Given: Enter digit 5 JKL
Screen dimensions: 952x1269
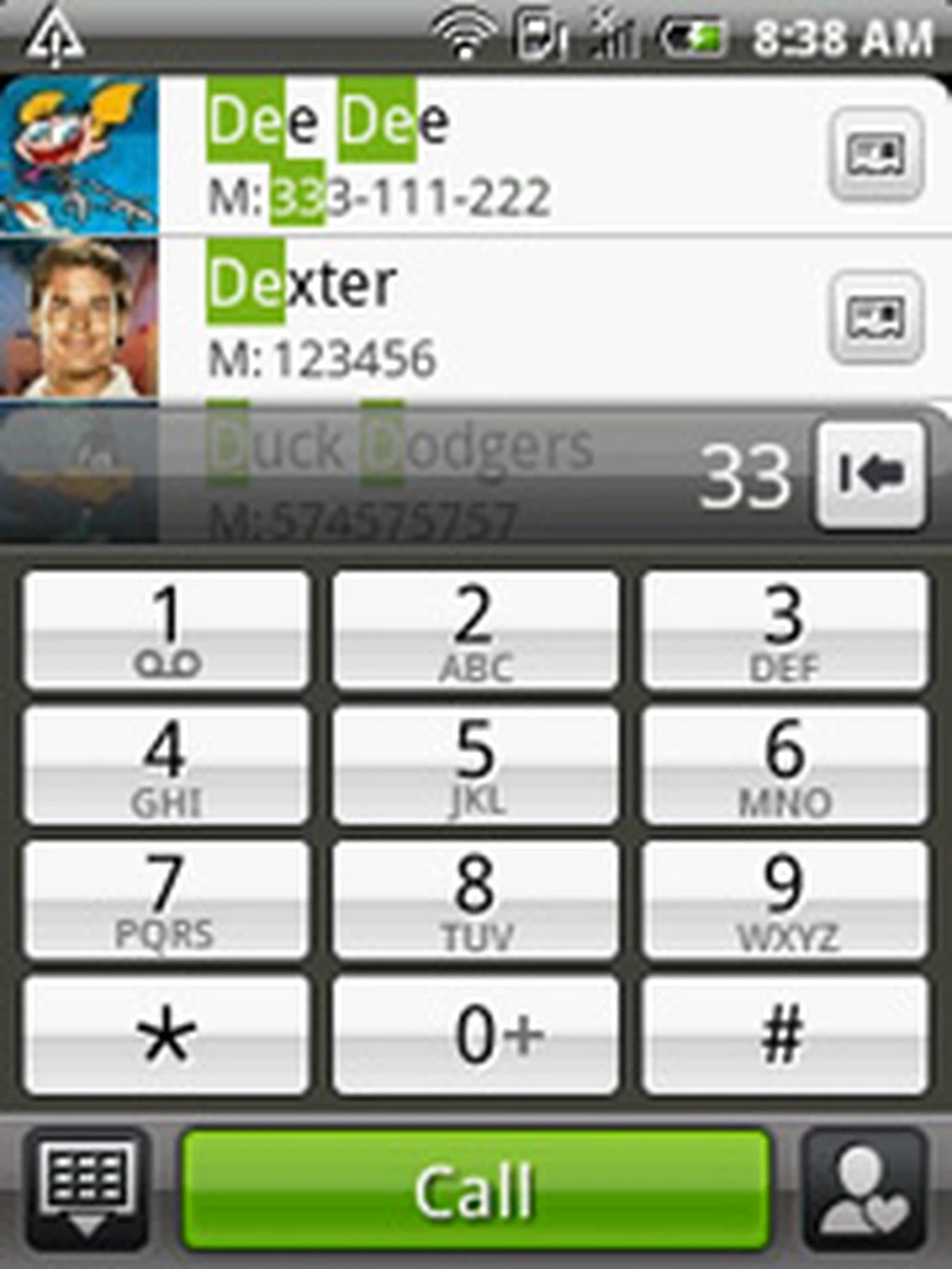Looking at the screenshot, I should (475, 766).
